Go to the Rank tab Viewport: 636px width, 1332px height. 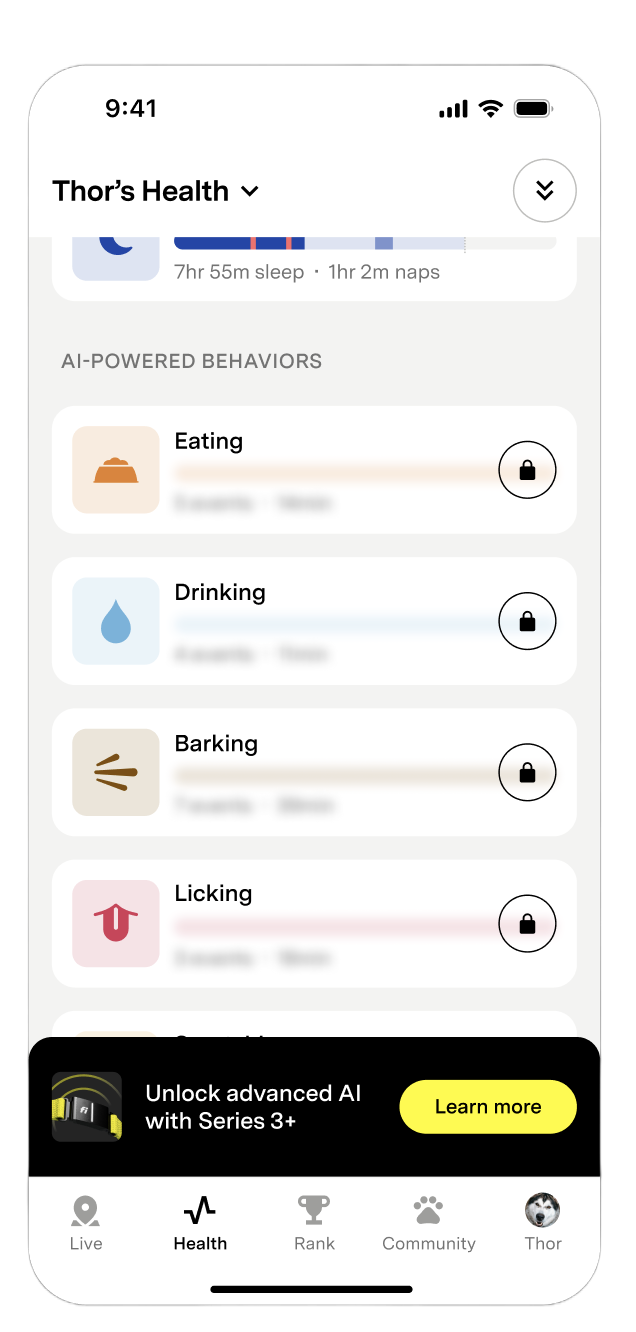(x=314, y=1224)
